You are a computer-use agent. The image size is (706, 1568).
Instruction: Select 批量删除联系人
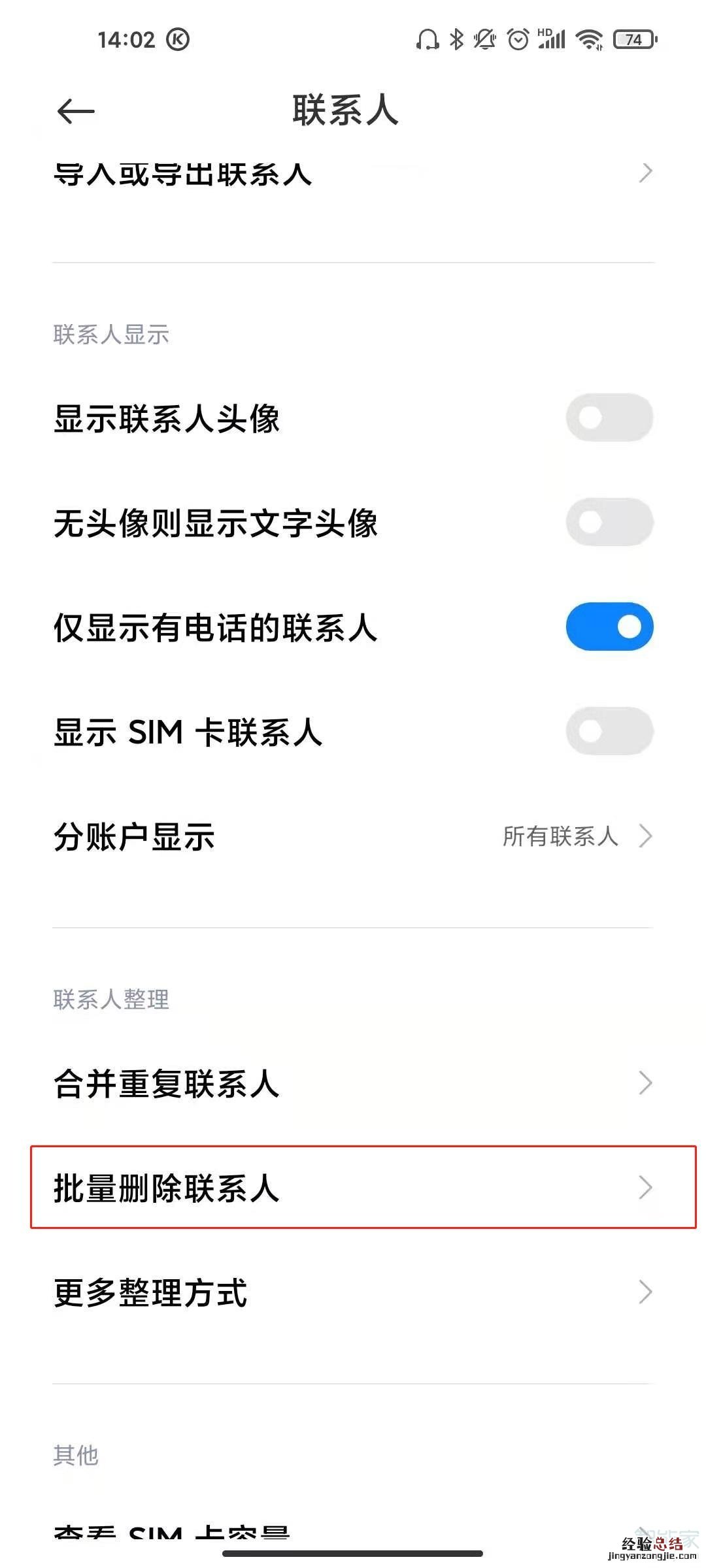click(353, 1188)
